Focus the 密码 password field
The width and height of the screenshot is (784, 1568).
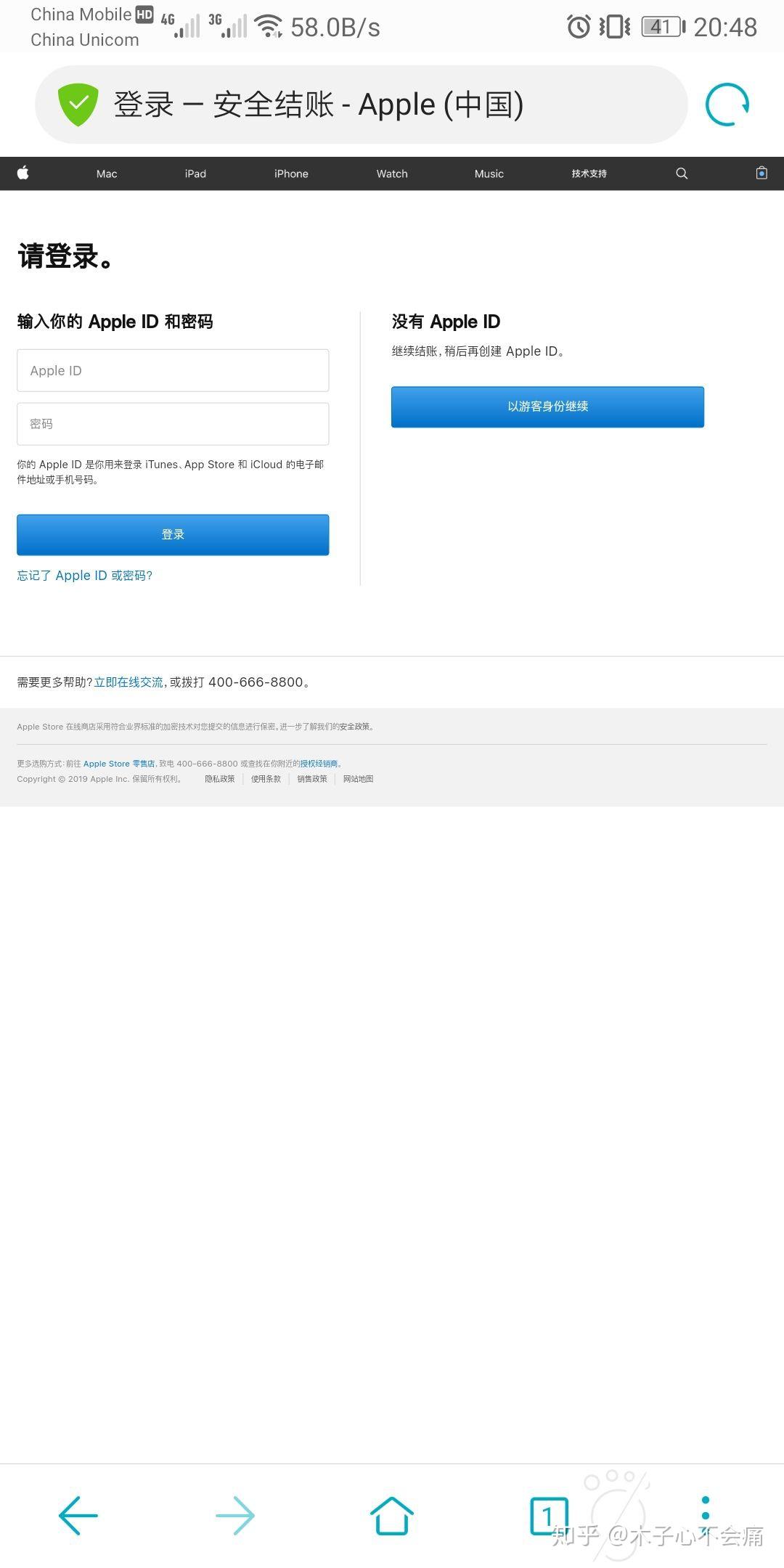(173, 424)
